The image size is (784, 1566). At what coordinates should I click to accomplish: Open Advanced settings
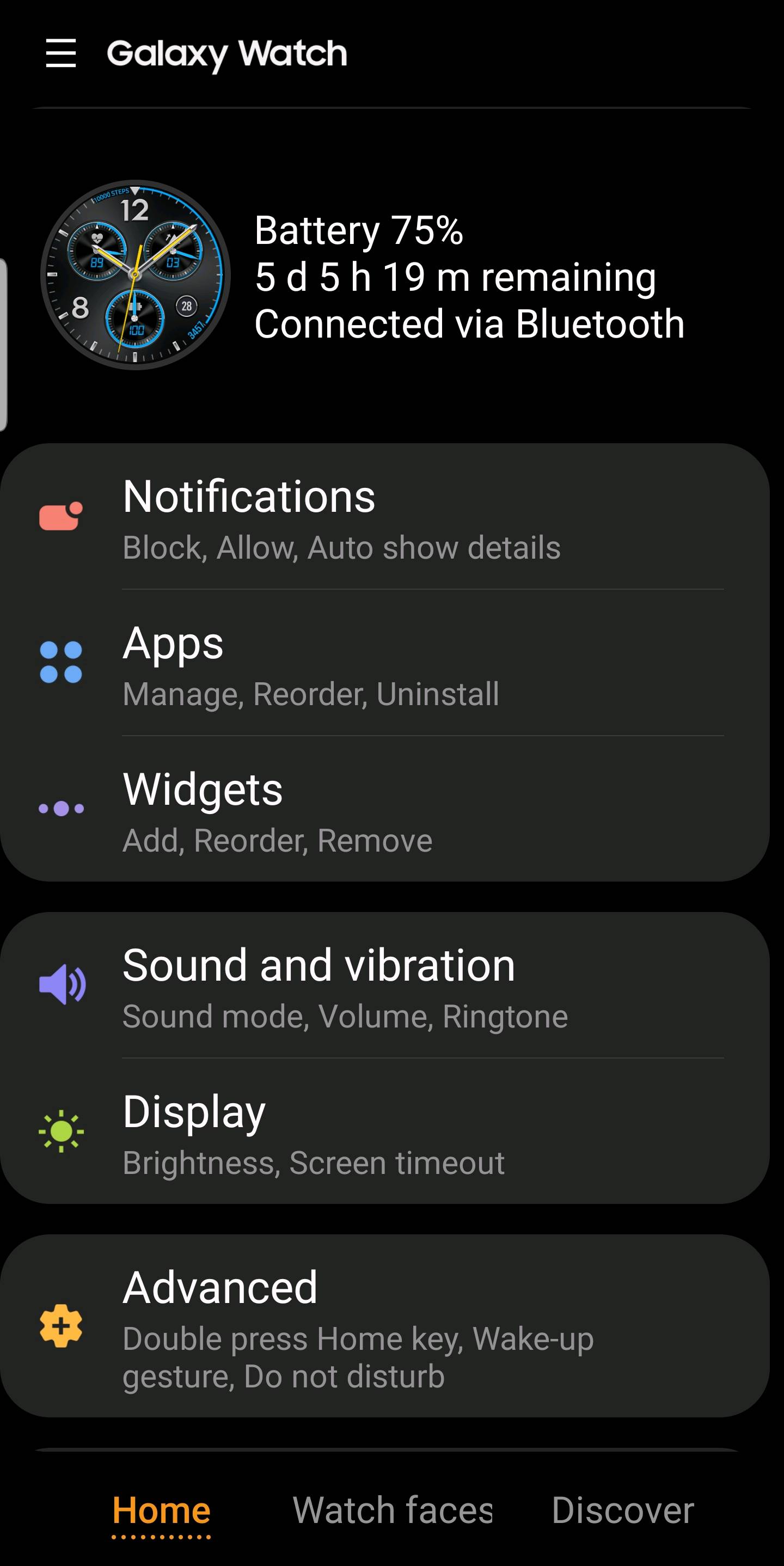point(384,1326)
